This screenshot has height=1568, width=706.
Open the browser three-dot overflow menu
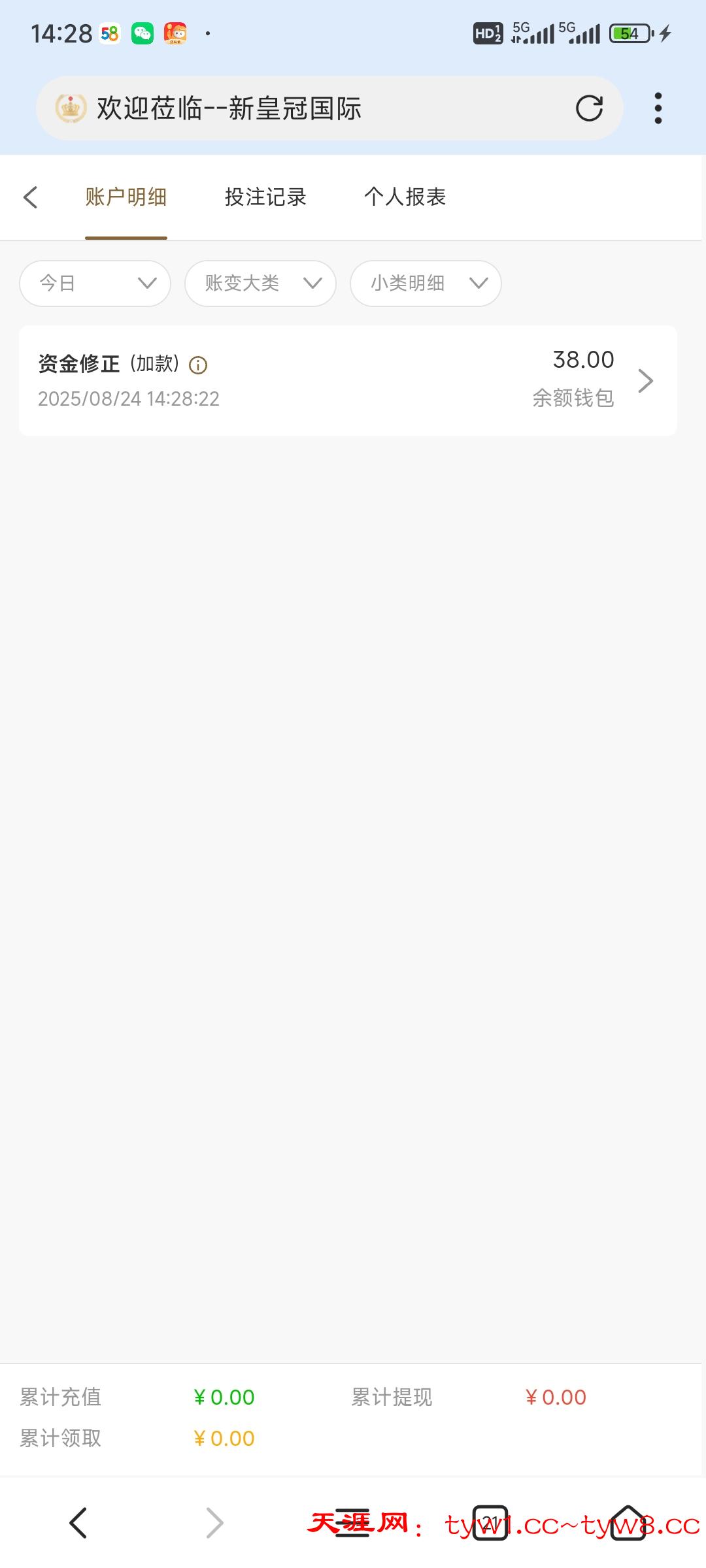[658, 108]
